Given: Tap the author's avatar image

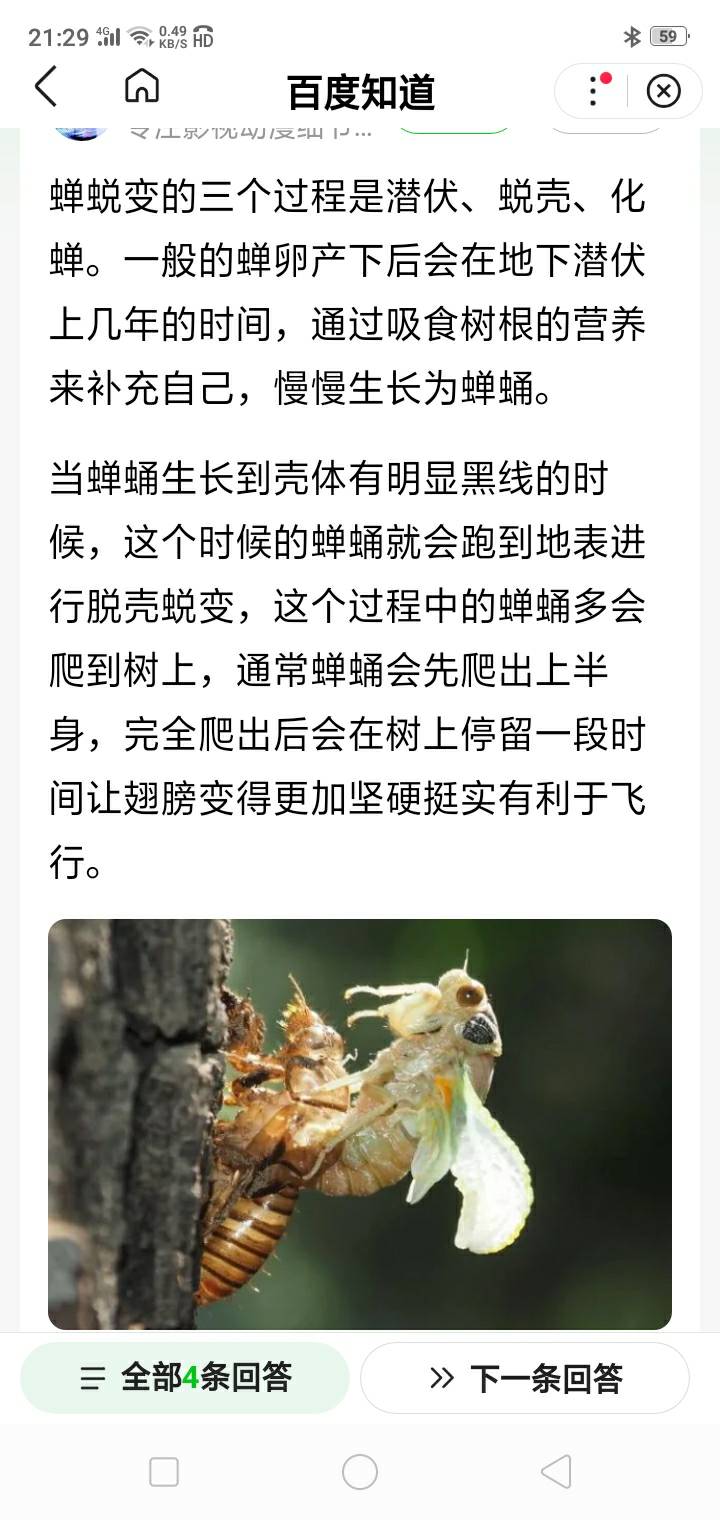Looking at the screenshot, I should pyautogui.click(x=80, y=128).
